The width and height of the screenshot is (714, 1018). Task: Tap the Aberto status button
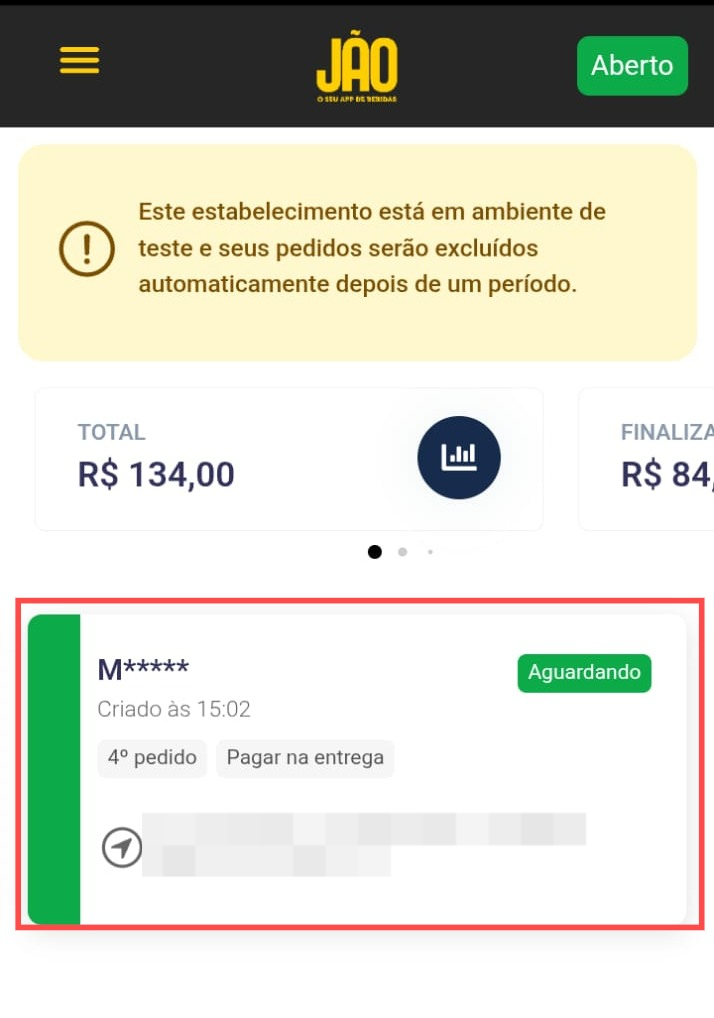(632, 66)
